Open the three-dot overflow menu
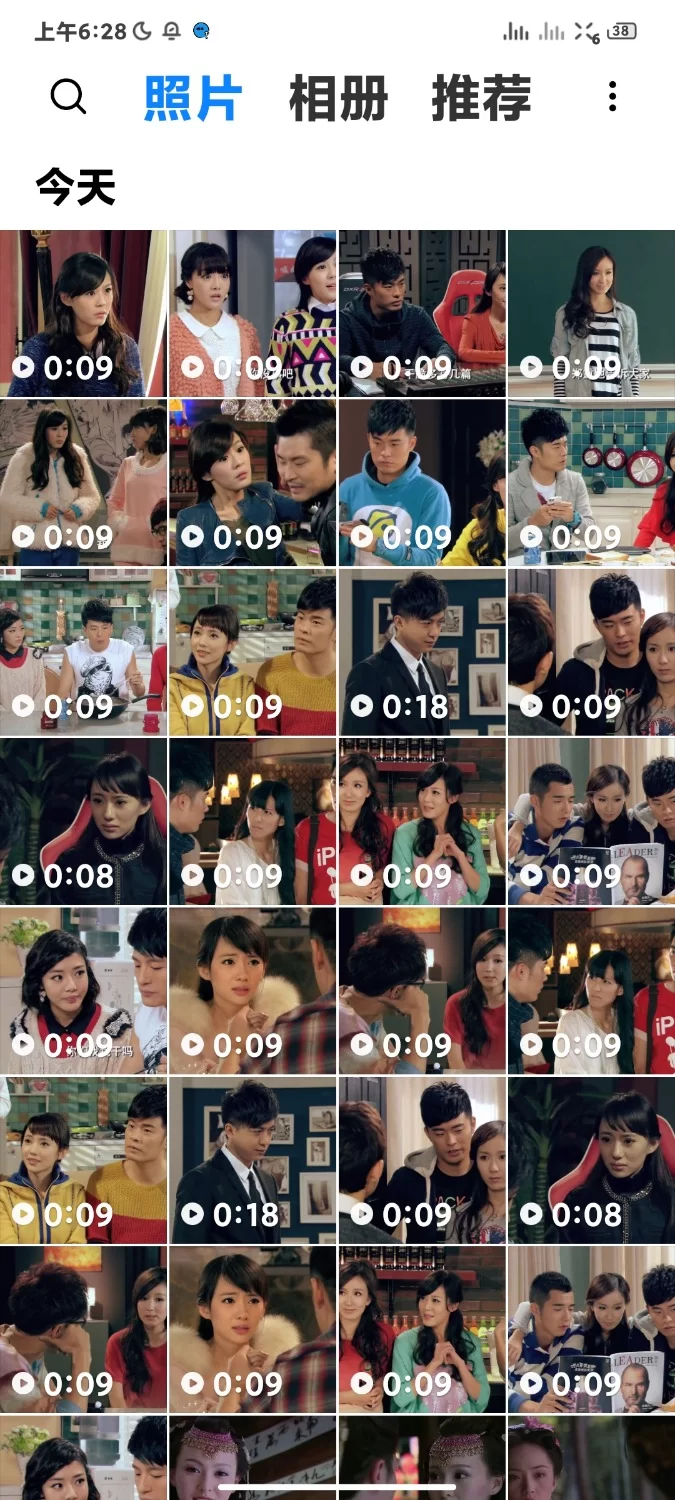This screenshot has height=1500, width=675. click(x=612, y=97)
